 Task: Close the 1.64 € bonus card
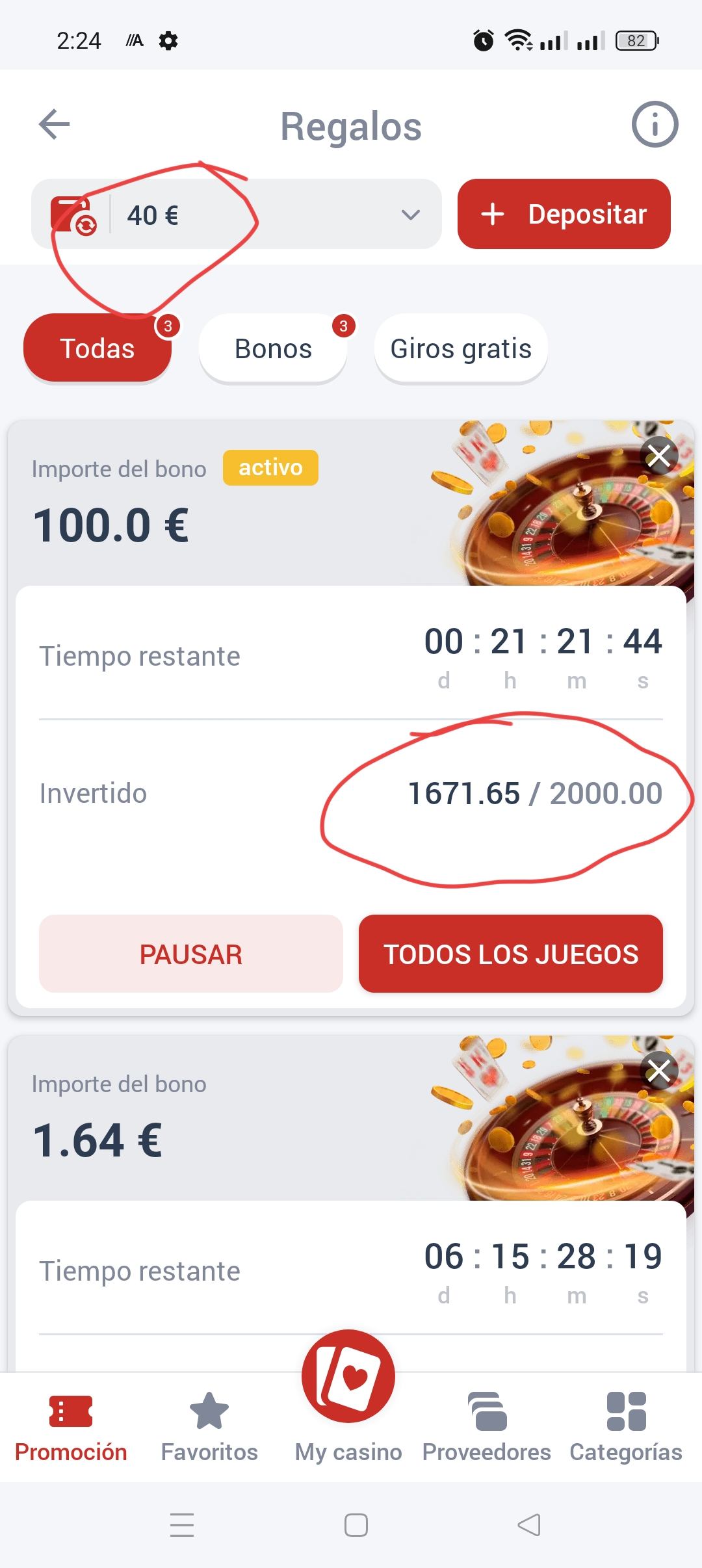click(659, 1071)
